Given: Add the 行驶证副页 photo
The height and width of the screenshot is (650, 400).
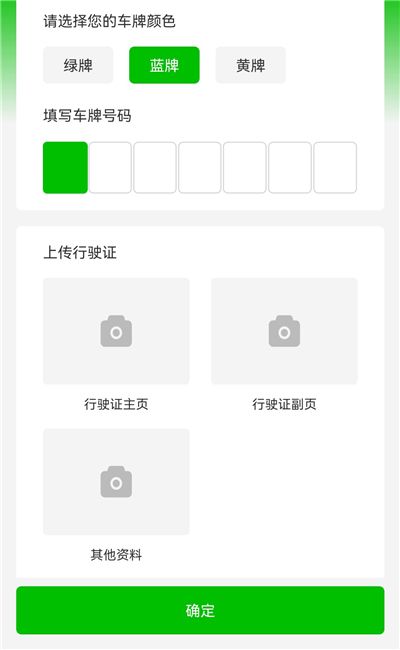Looking at the screenshot, I should pyautogui.click(x=284, y=331).
